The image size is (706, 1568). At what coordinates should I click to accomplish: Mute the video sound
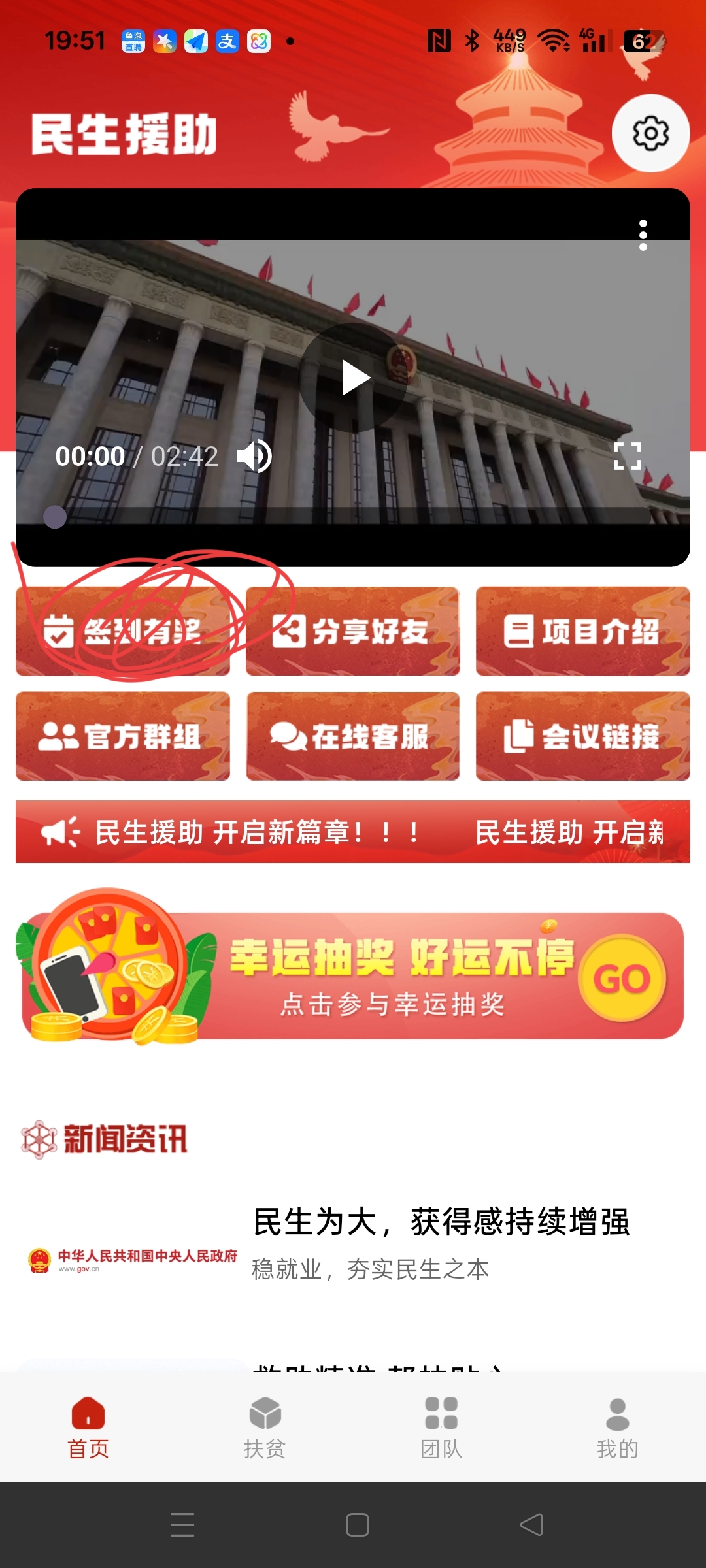point(254,456)
